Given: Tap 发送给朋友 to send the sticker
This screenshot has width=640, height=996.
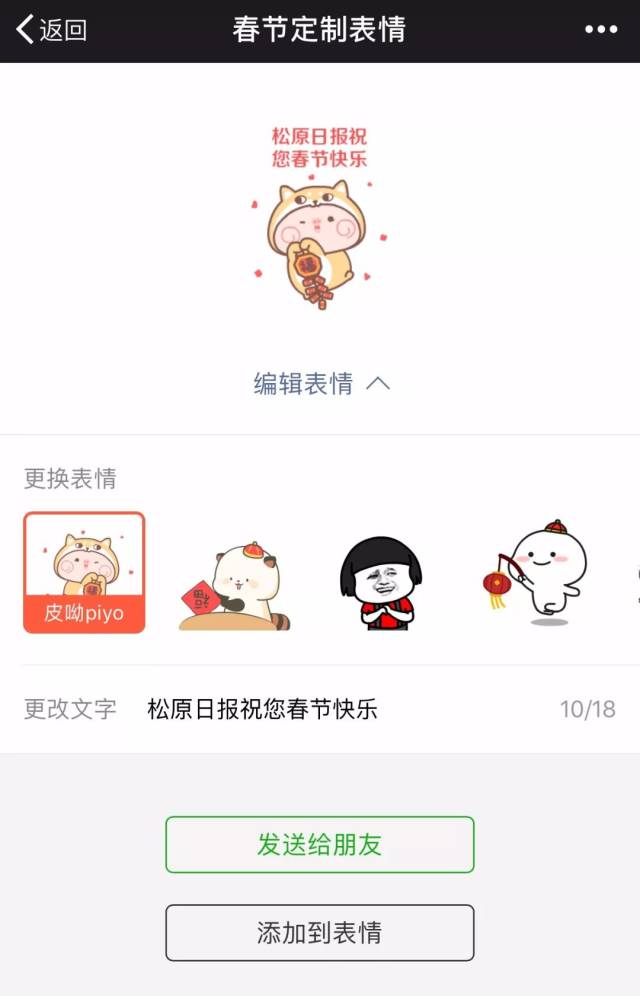Looking at the screenshot, I should pyautogui.click(x=320, y=845).
